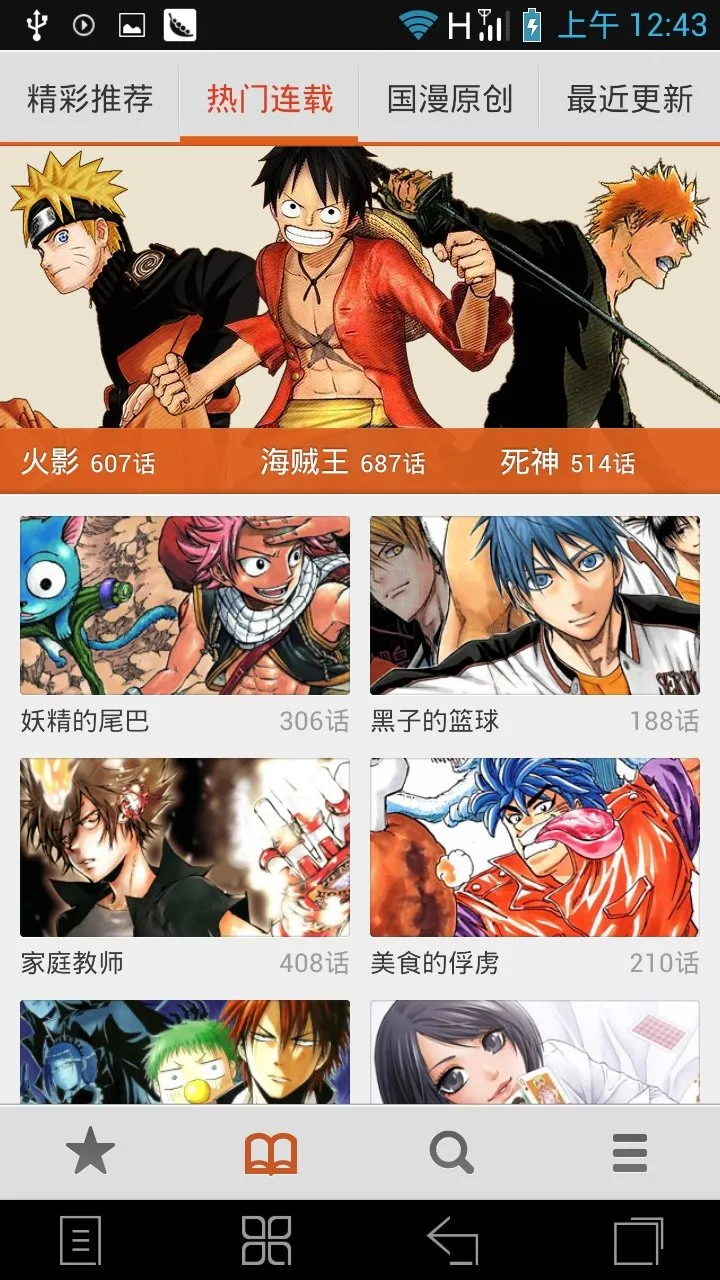Open the three-line menu icon
Screen dimensions: 720x1280
click(630, 1153)
